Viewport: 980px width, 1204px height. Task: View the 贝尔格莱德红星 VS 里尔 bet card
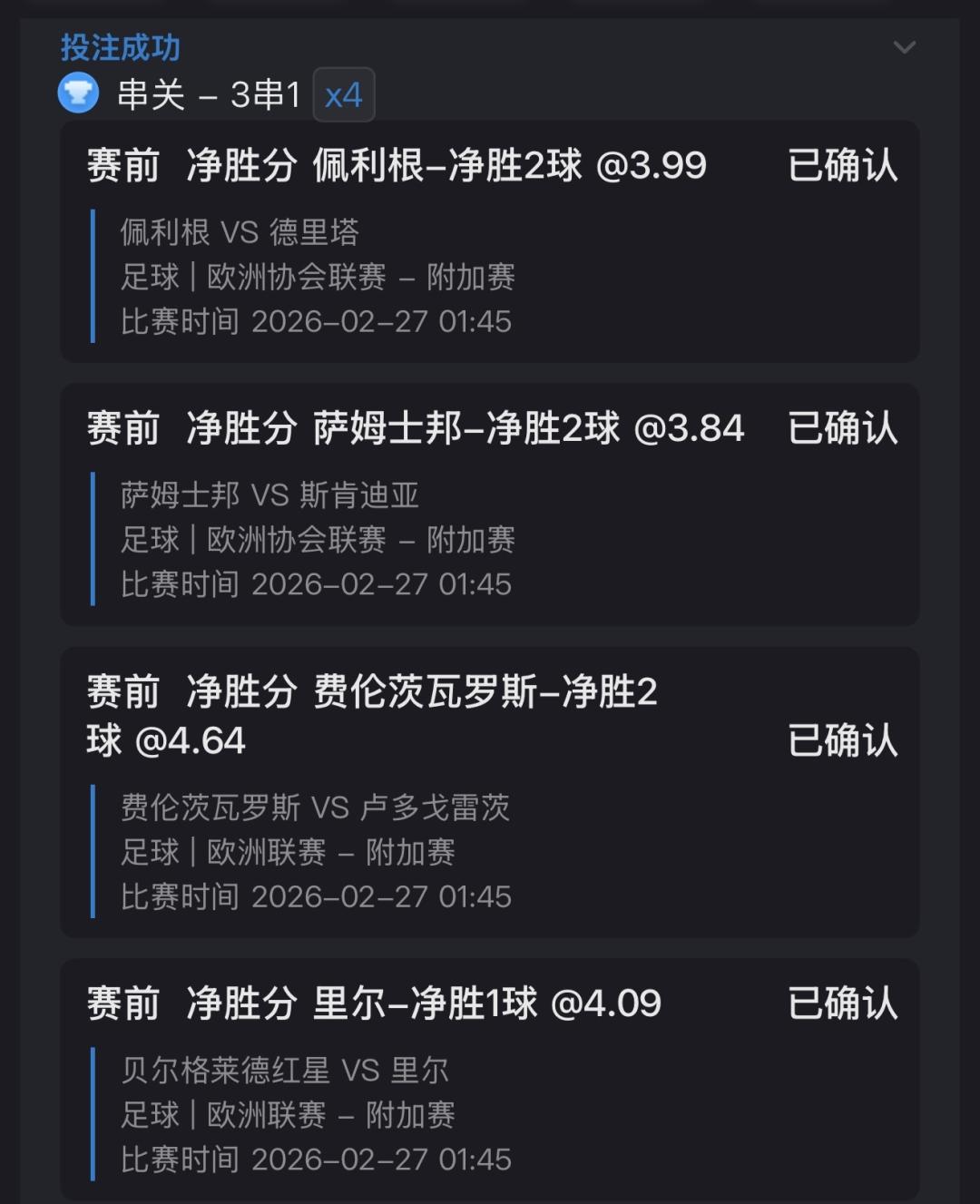(x=489, y=1080)
